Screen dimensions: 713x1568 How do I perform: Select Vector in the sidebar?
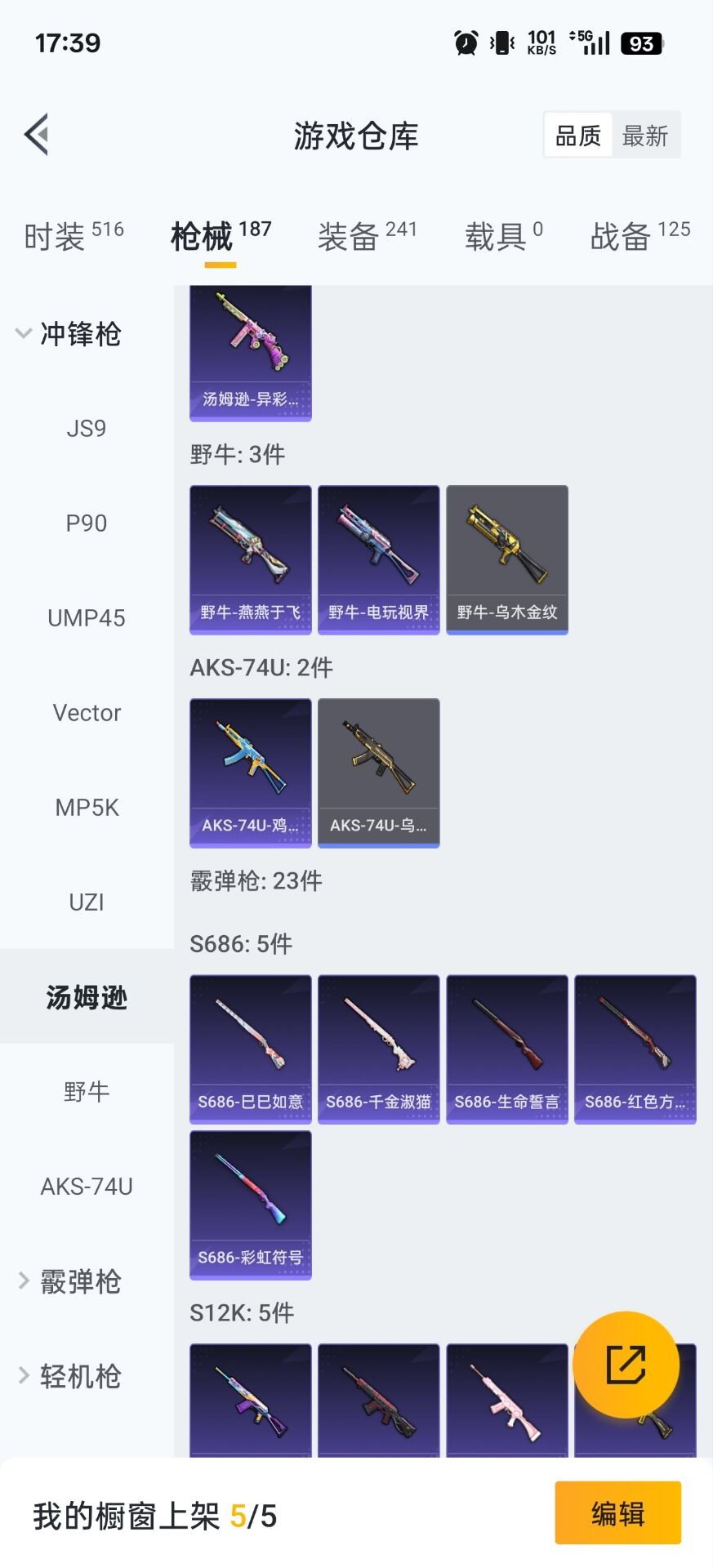(87, 713)
